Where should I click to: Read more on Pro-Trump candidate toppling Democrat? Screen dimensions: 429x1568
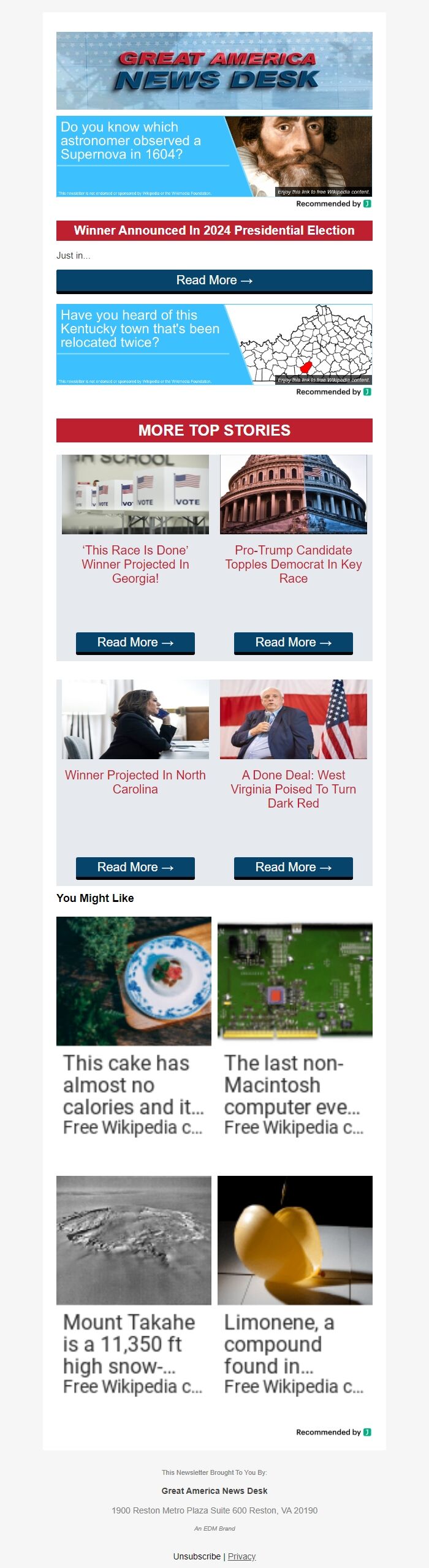click(x=293, y=642)
